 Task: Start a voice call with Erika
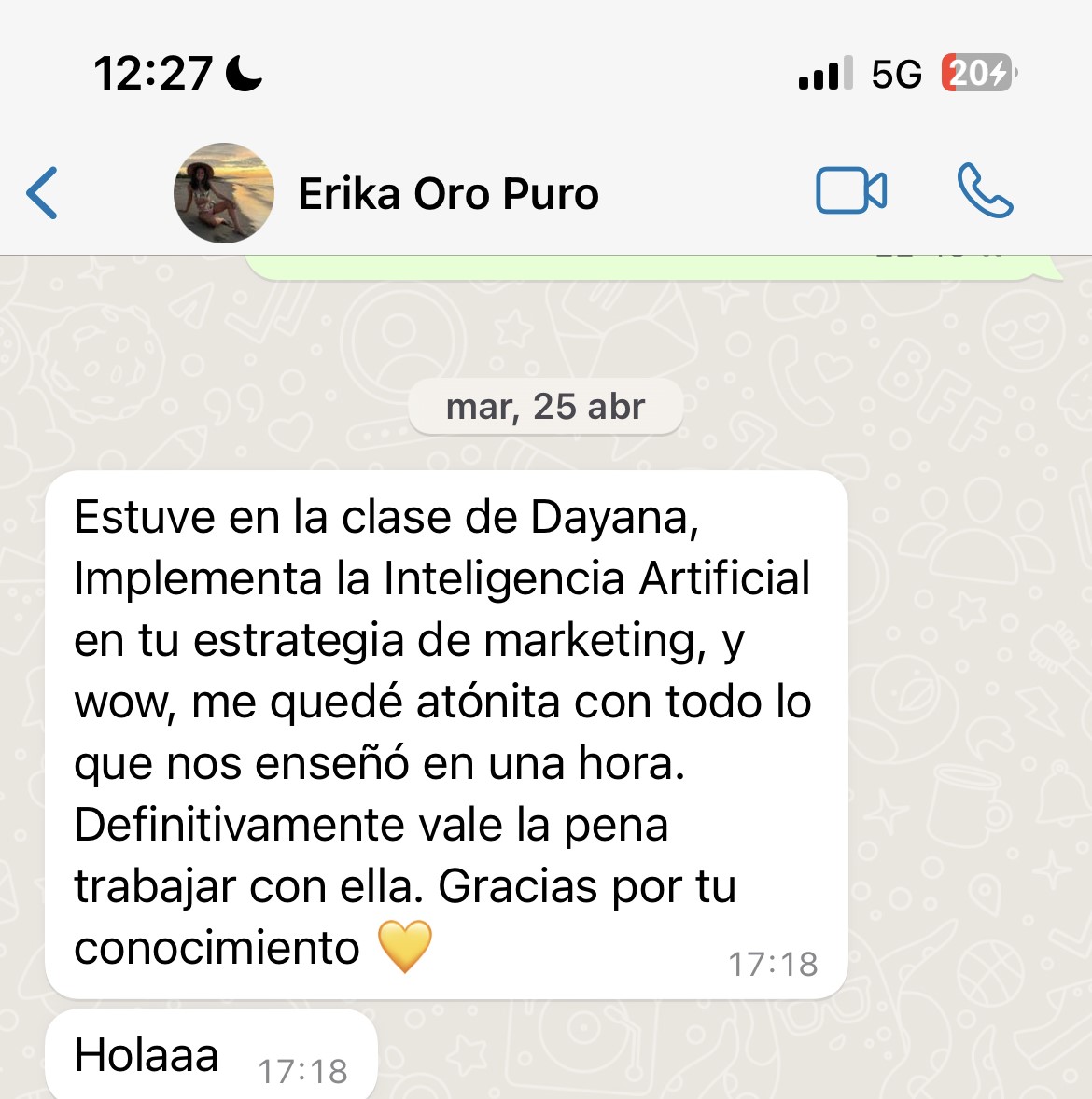pos(985,191)
